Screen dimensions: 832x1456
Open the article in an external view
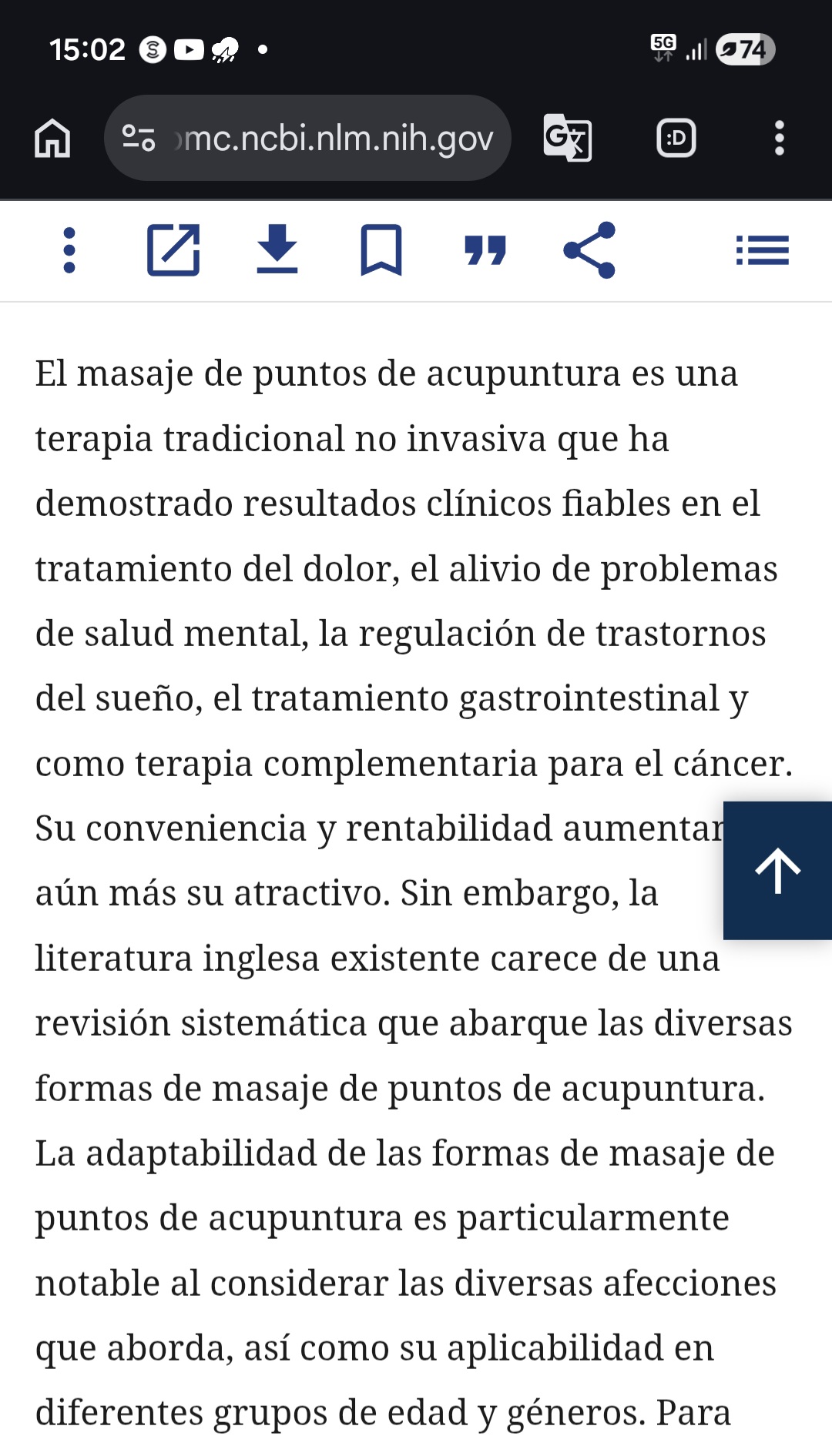[x=173, y=250]
